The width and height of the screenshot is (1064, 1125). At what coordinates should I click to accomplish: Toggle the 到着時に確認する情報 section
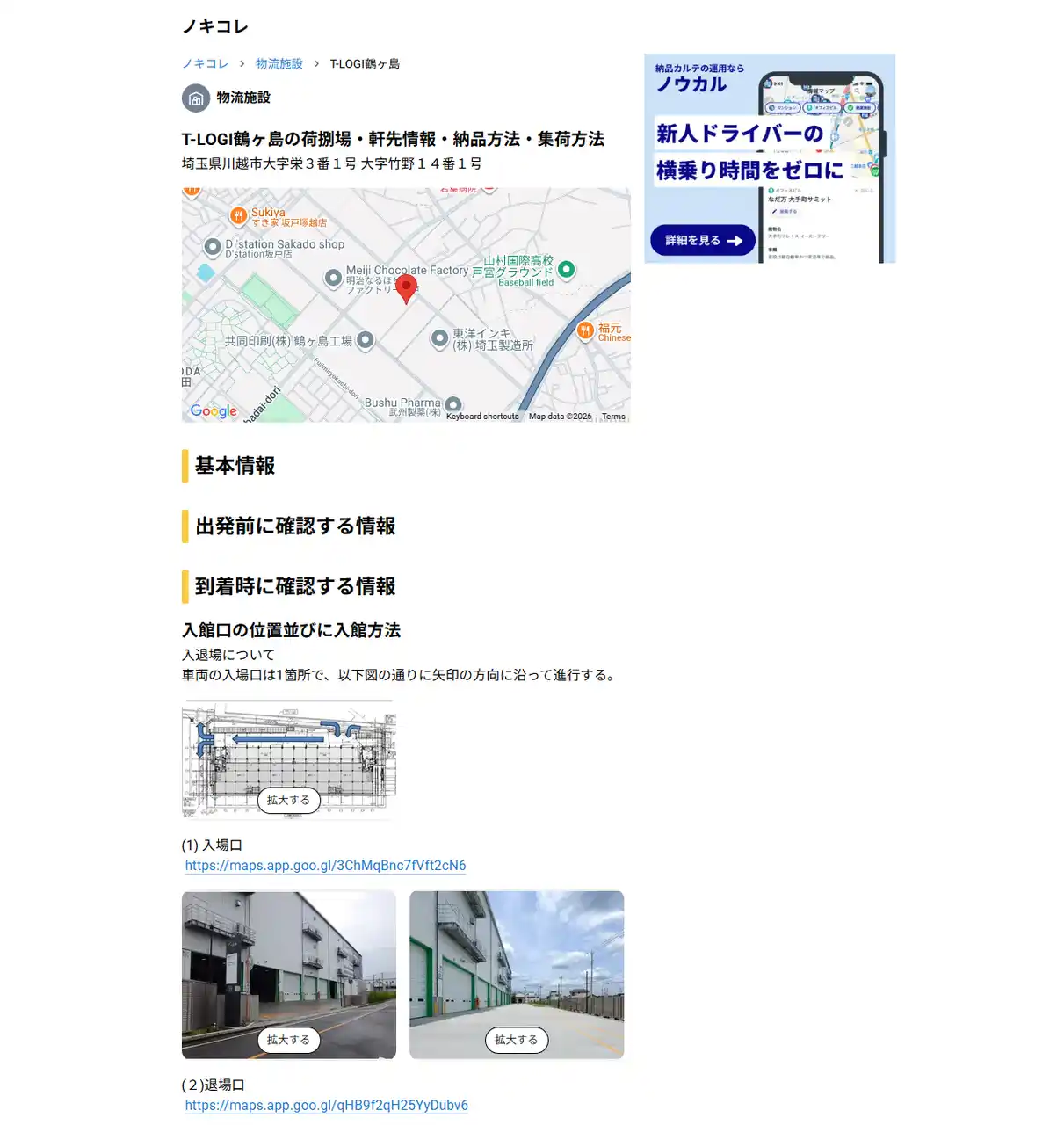click(294, 586)
